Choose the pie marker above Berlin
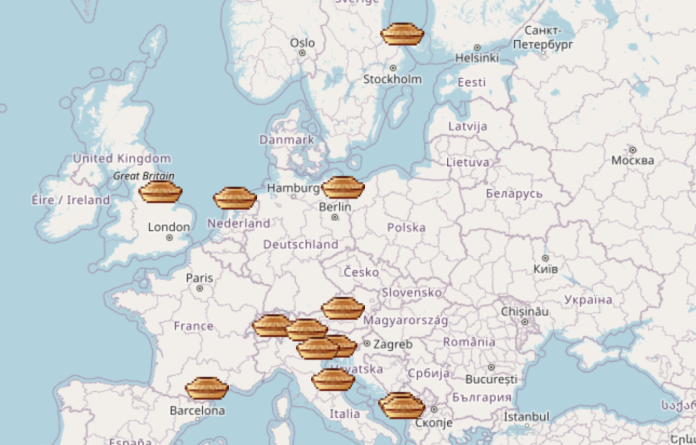Image resolution: width=696 pixels, height=445 pixels. 343,187
